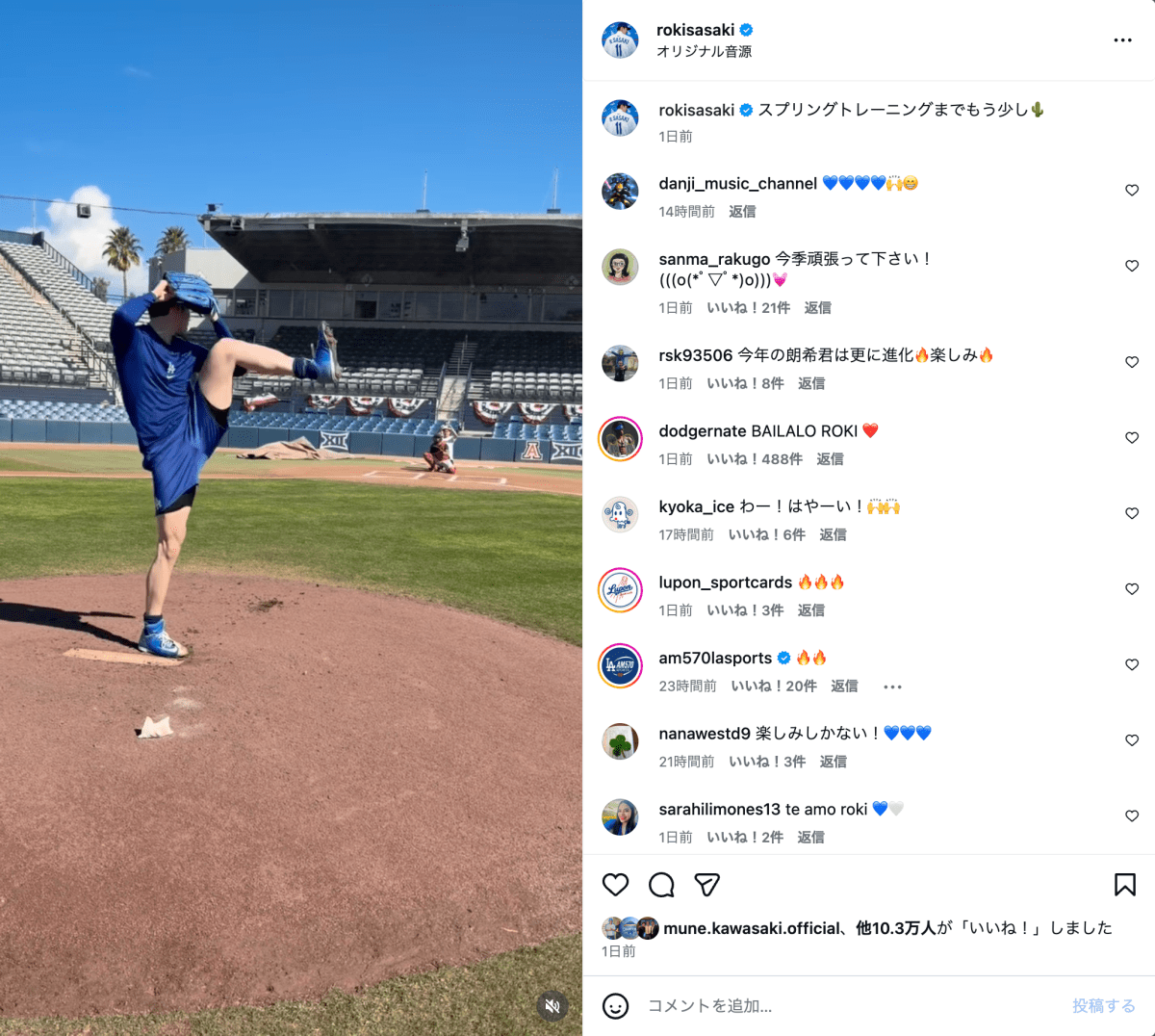This screenshot has height=1036, width=1155.
Task: Unmute the video sound
Action: [x=552, y=1006]
